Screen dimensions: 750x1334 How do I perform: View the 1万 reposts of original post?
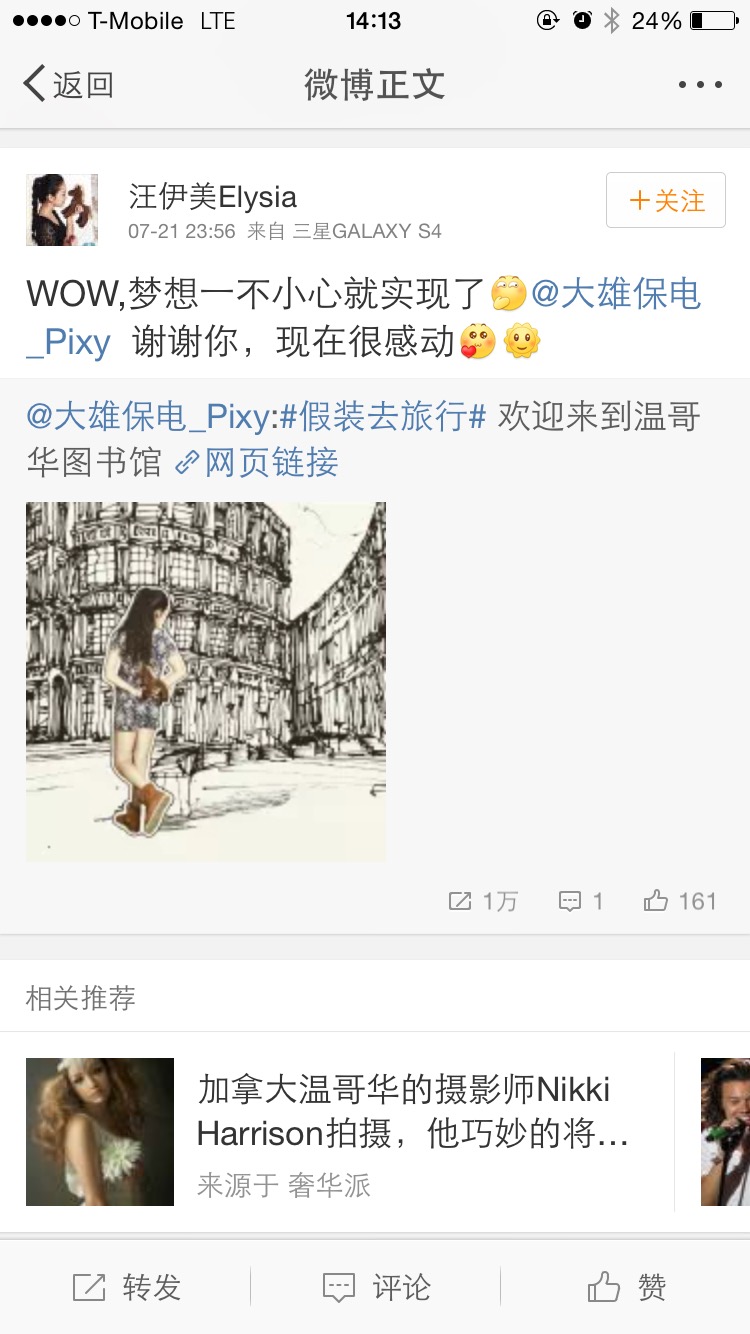[x=483, y=901]
